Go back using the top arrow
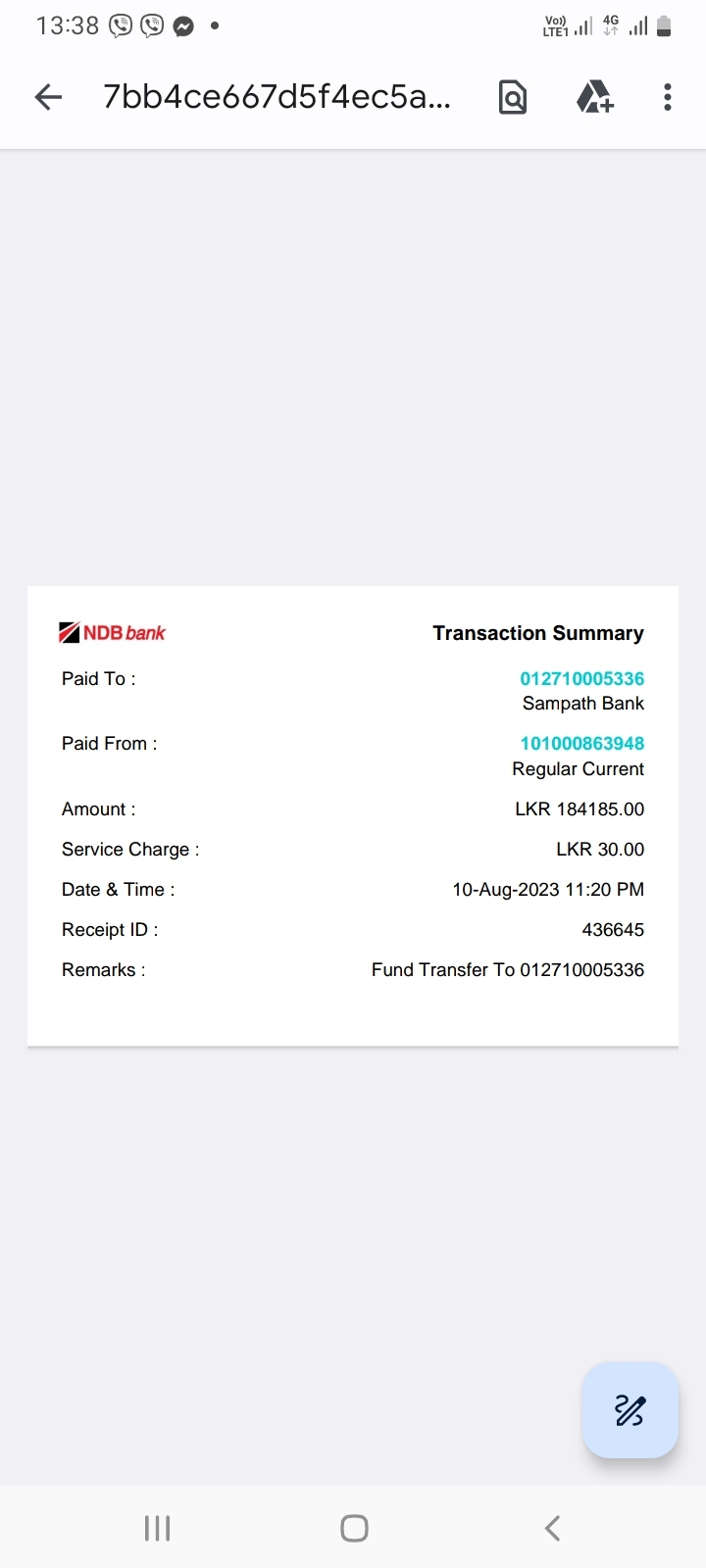This screenshot has width=706, height=1568. pyautogui.click(x=48, y=97)
